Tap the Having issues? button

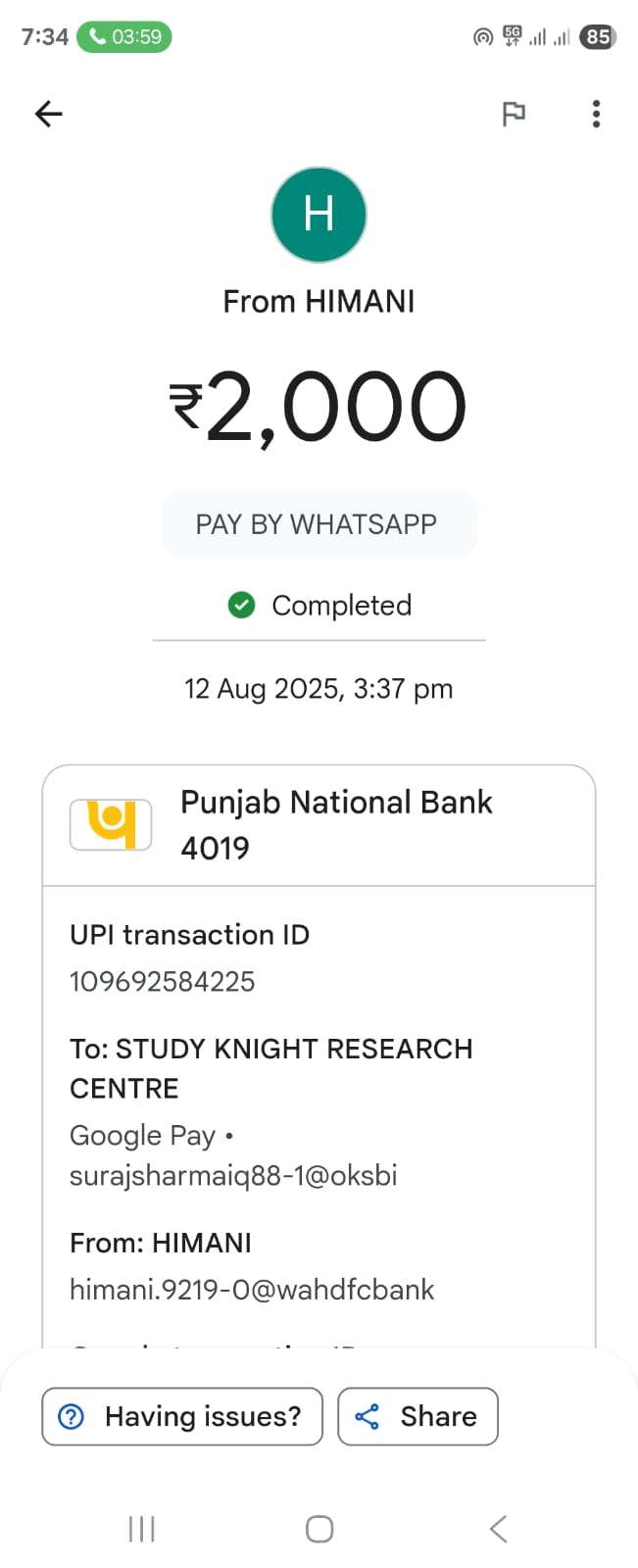pyautogui.click(x=182, y=1416)
